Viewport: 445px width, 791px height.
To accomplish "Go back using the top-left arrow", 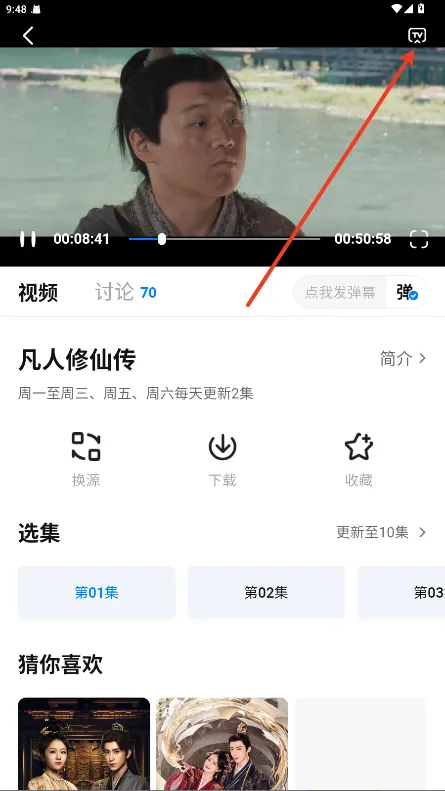I will [x=28, y=36].
